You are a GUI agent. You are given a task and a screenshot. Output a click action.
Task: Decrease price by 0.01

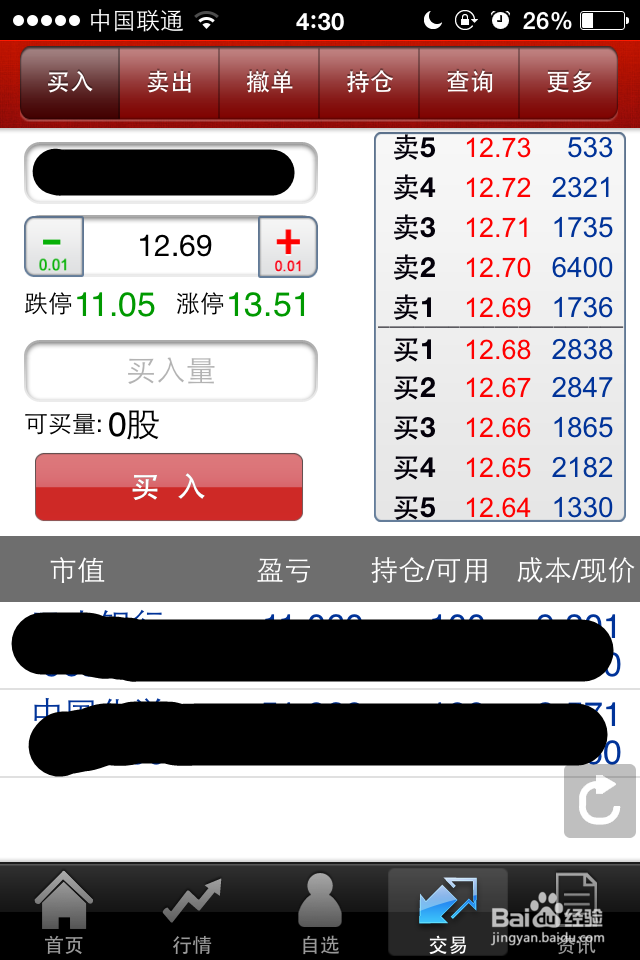54,247
